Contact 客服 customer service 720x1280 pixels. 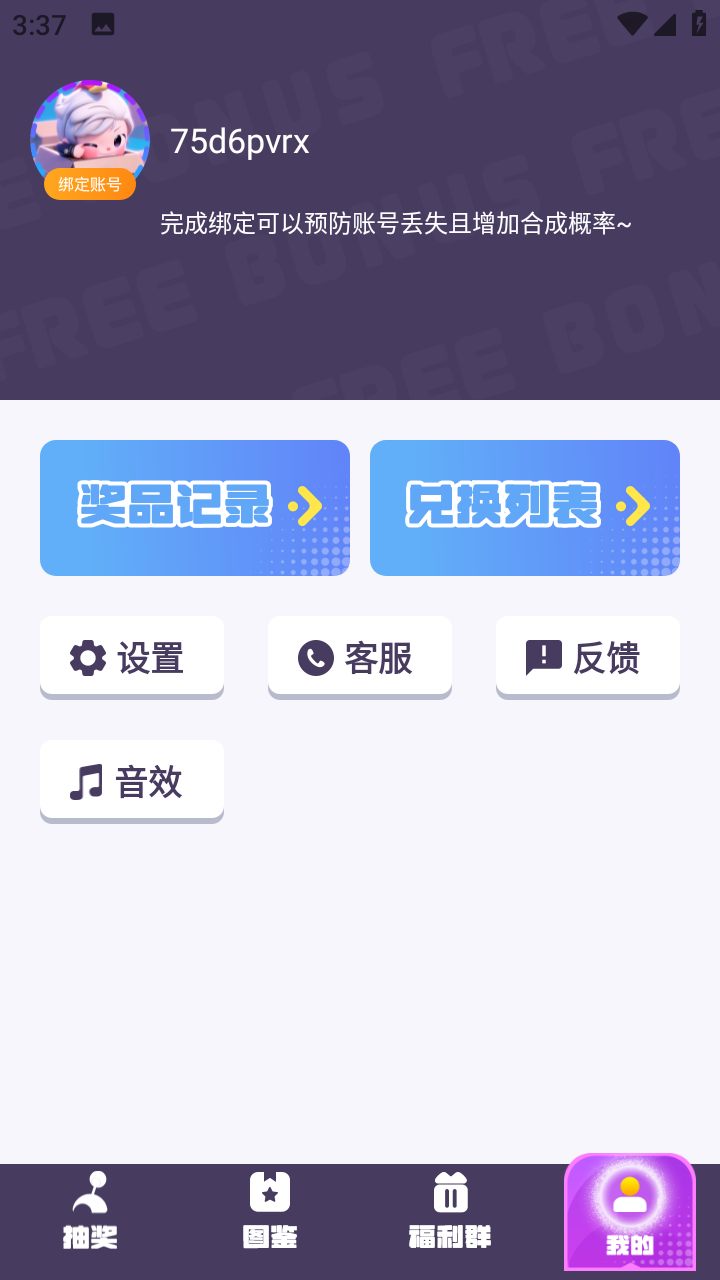tap(360, 657)
